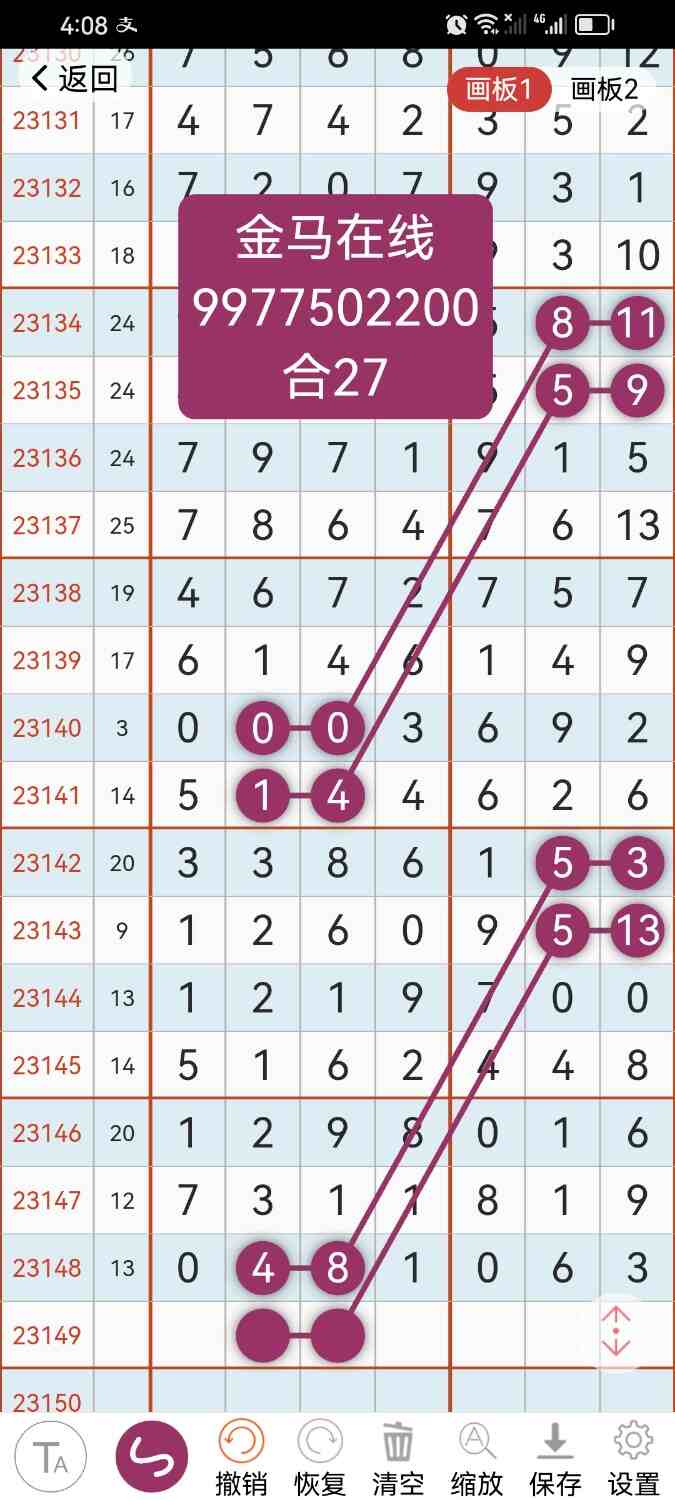Open the 缩放 zoom option
Viewport: 675px width, 1500px height.
[x=476, y=1458]
